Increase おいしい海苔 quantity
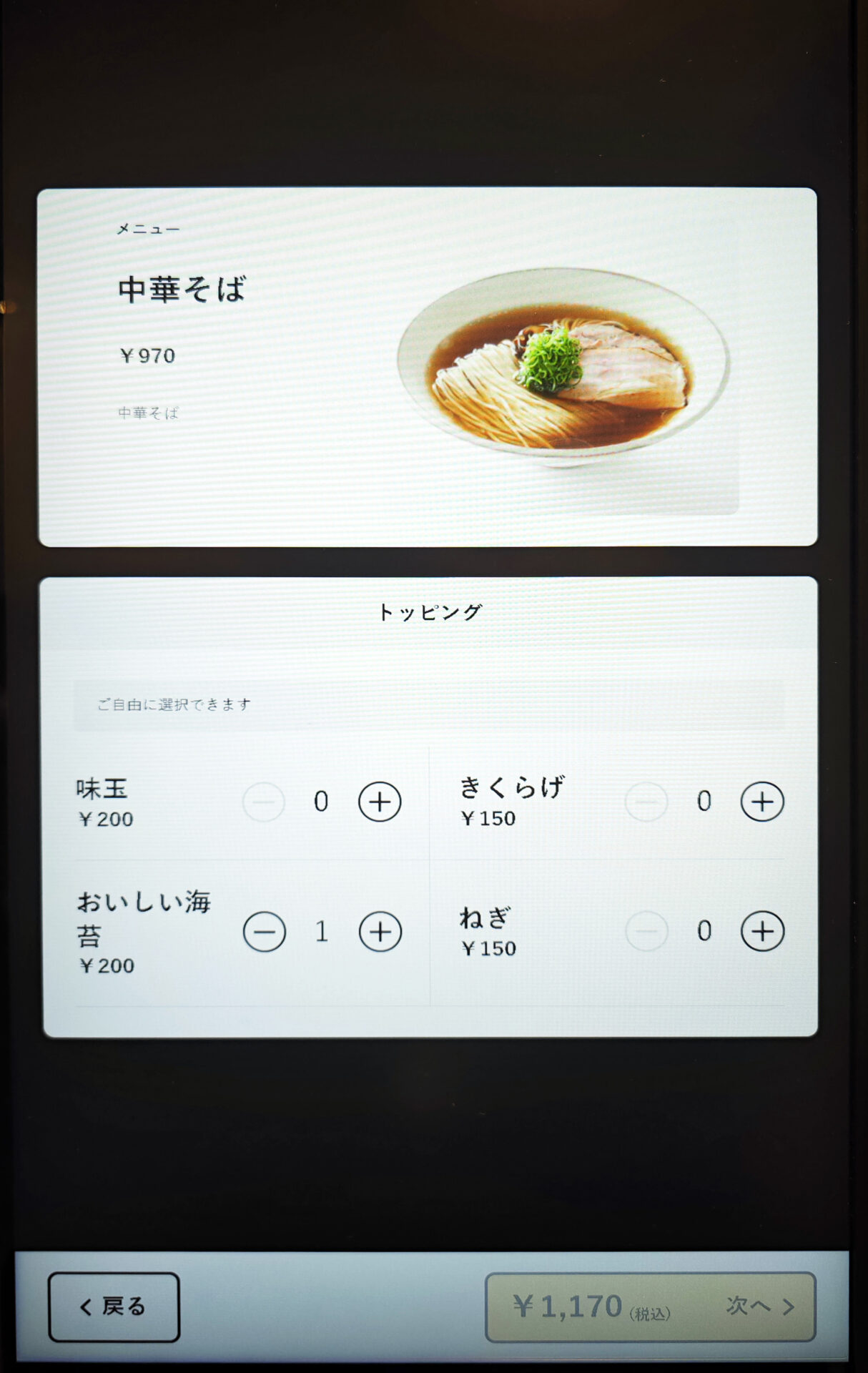 380,932
